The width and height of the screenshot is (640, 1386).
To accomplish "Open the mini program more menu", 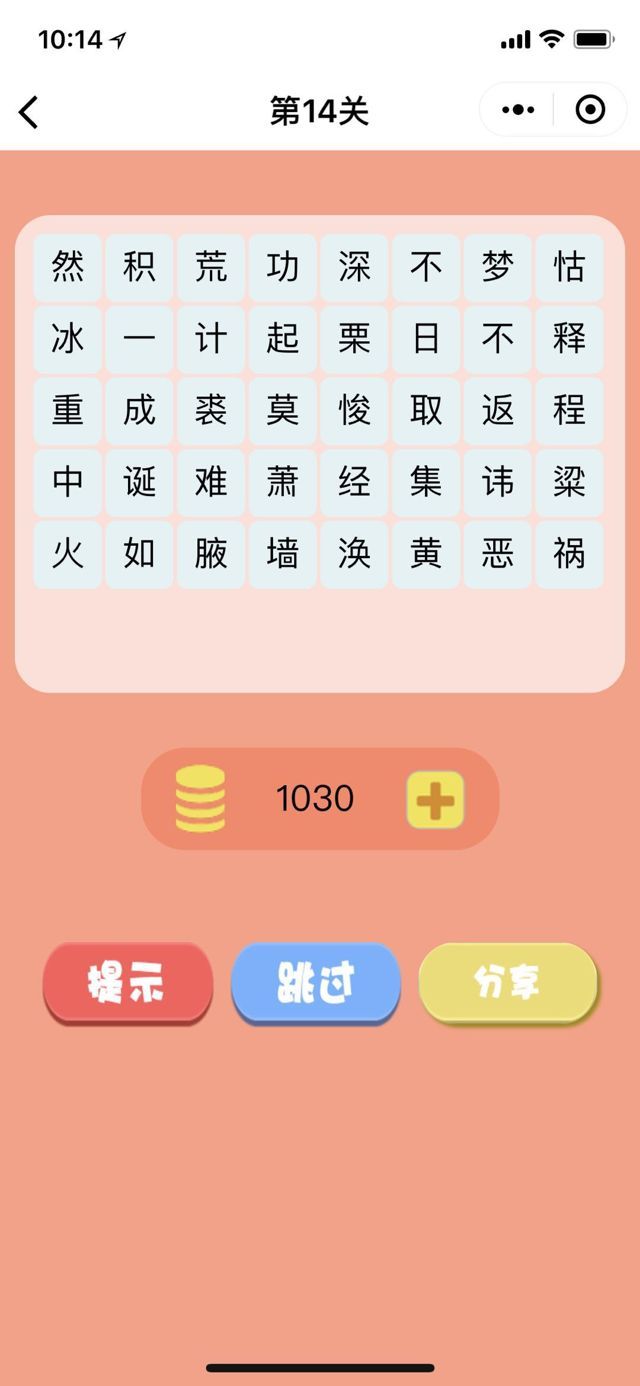I will point(518,110).
